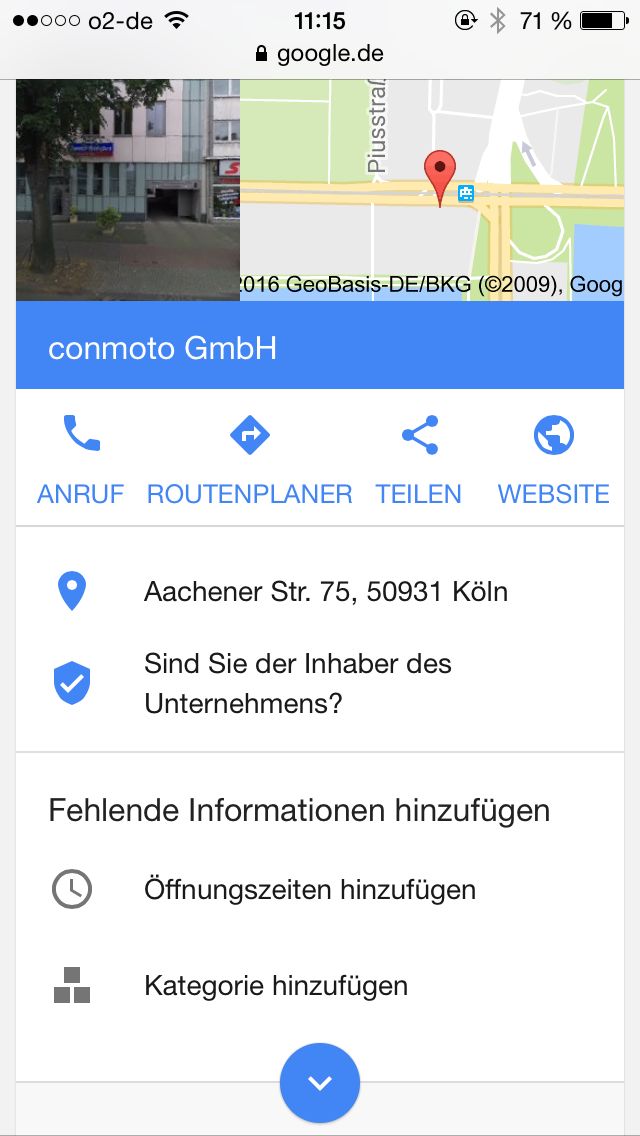
Task: Tap the google.de address bar
Action: pos(320,53)
